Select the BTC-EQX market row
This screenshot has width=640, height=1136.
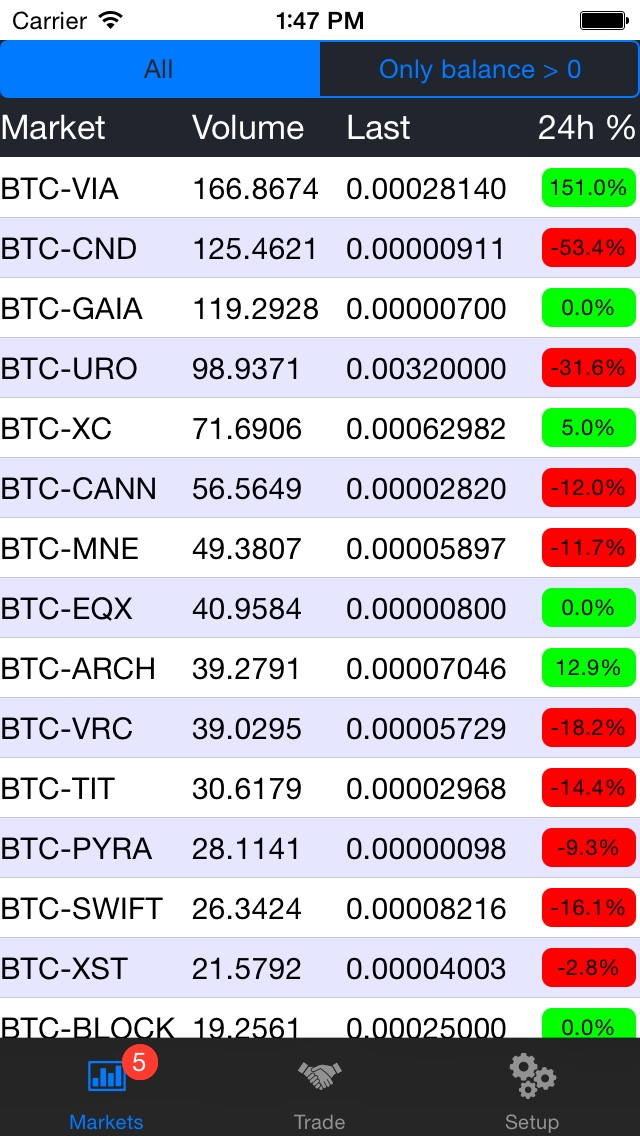[x=320, y=608]
